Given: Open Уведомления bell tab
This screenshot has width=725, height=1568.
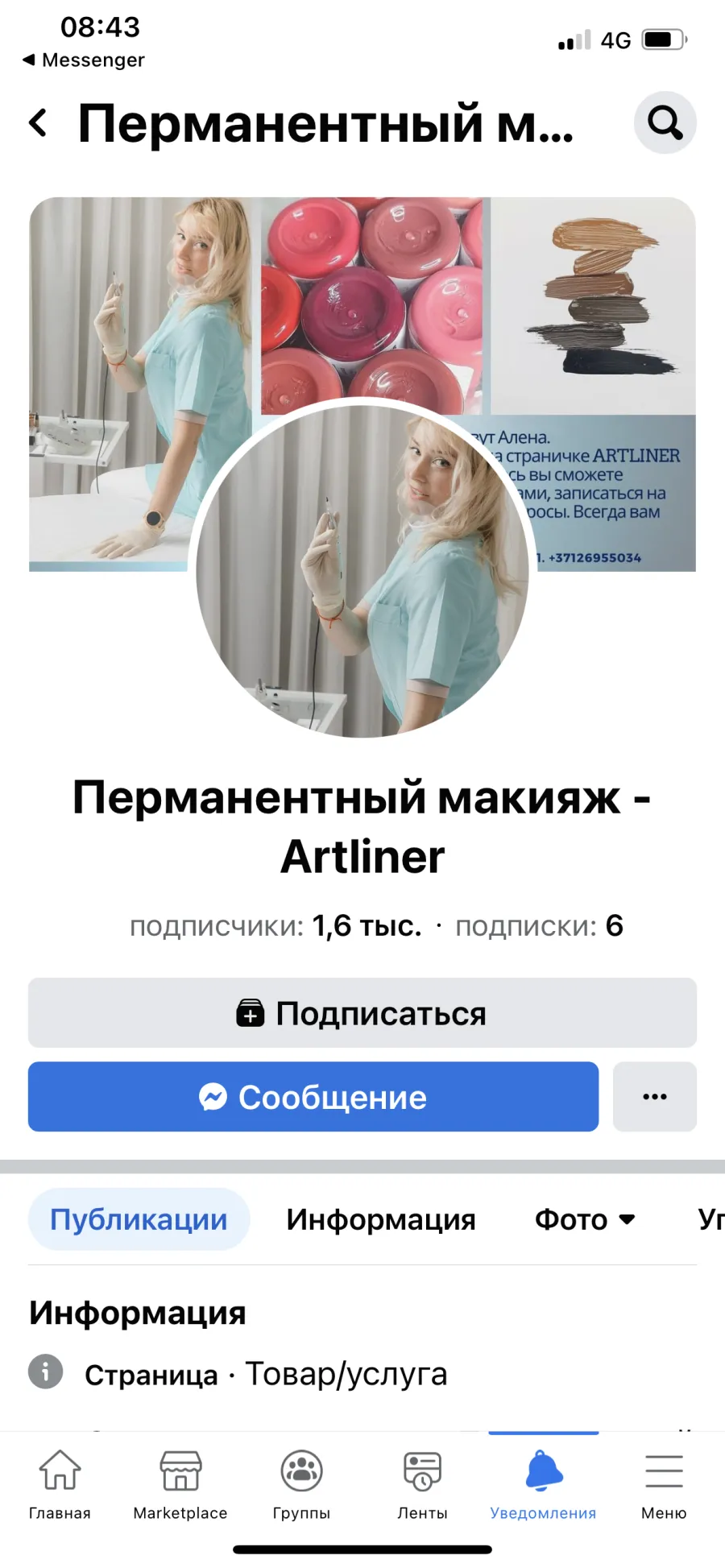Looking at the screenshot, I should (543, 1485).
